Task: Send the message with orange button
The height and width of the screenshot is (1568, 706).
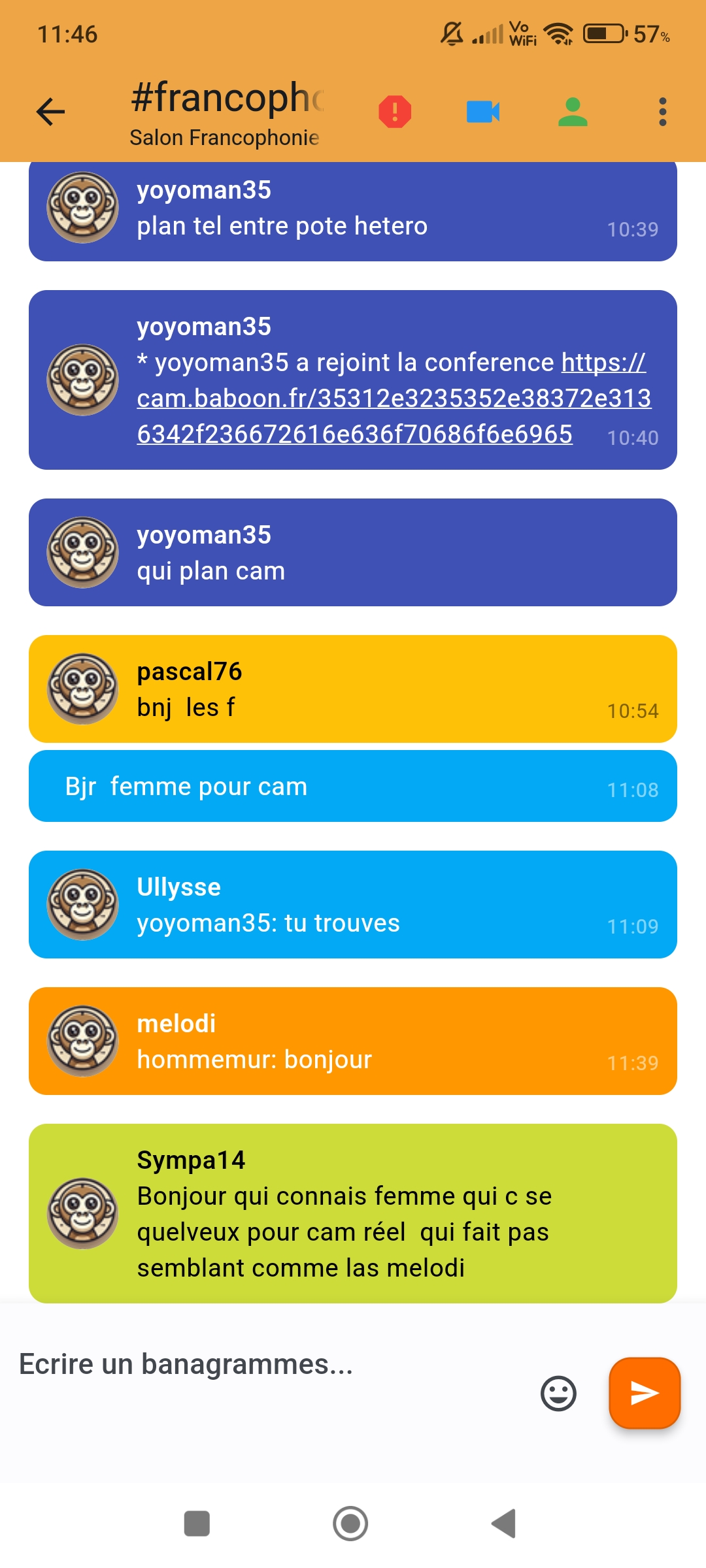Action: (645, 1393)
